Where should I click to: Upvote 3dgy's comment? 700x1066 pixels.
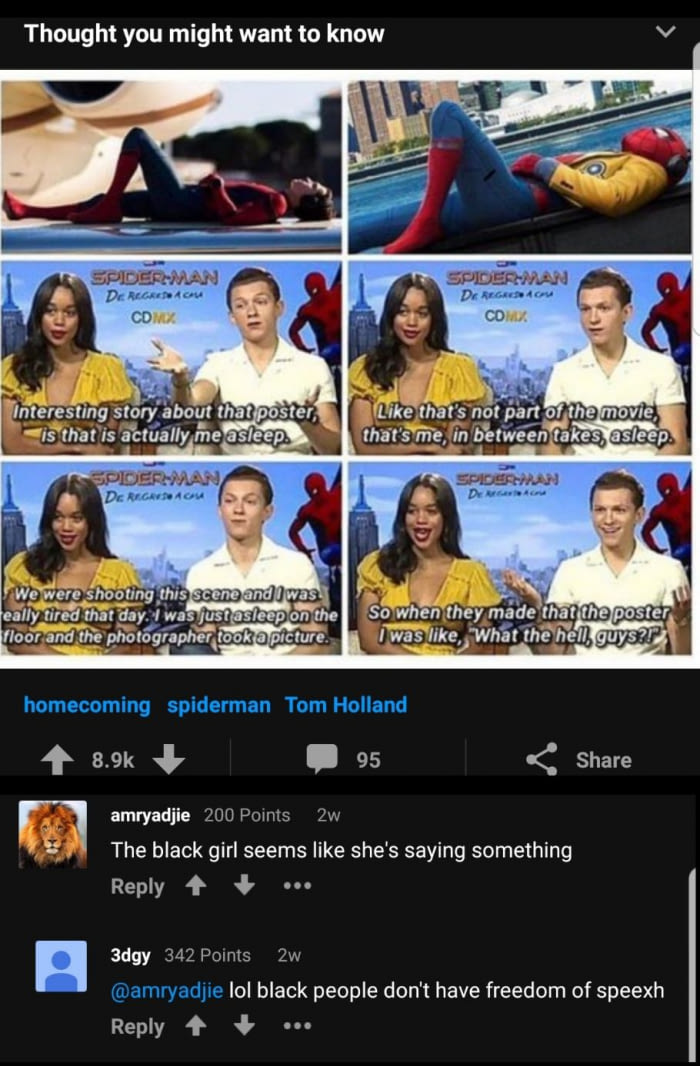pos(198,1027)
